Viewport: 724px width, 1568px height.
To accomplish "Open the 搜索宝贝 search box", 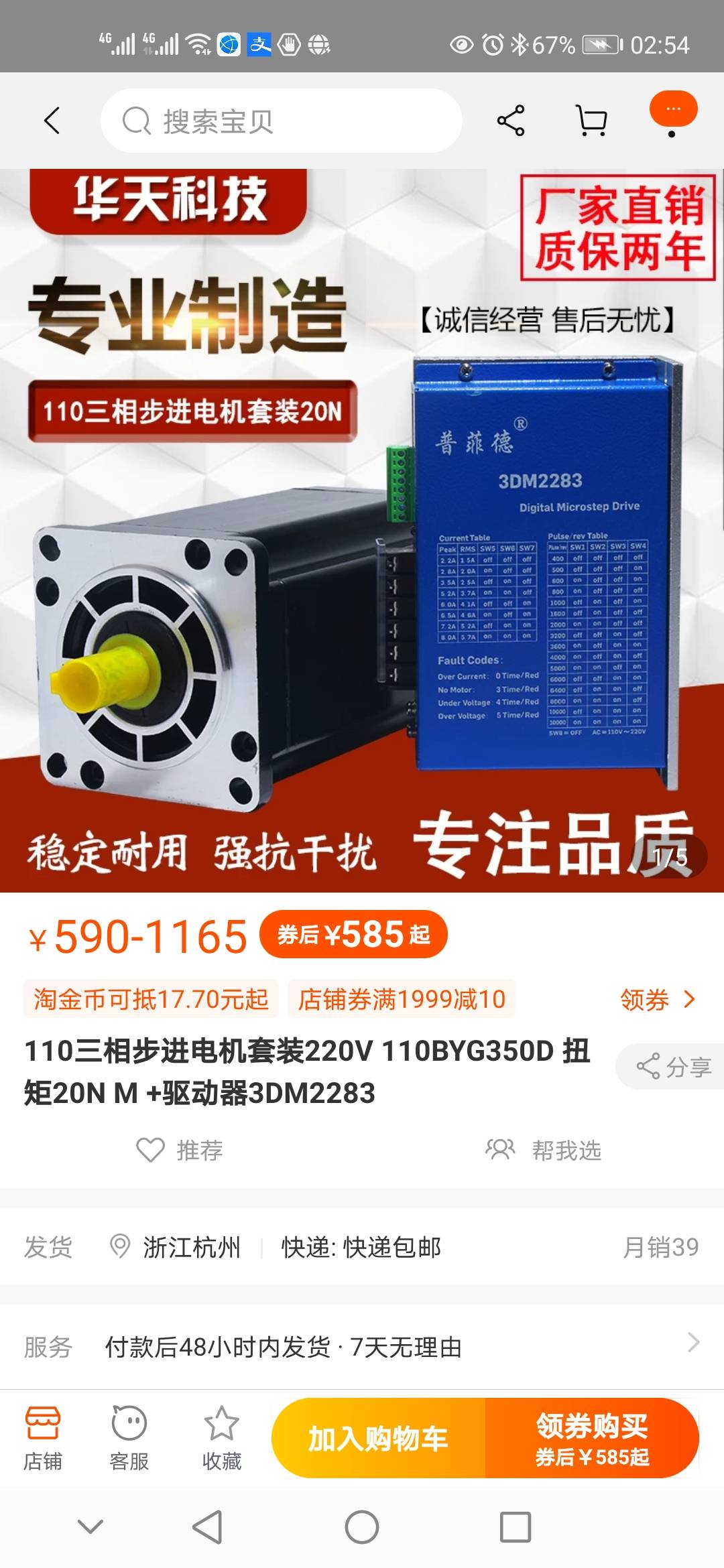I will pyautogui.click(x=282, y=121).
